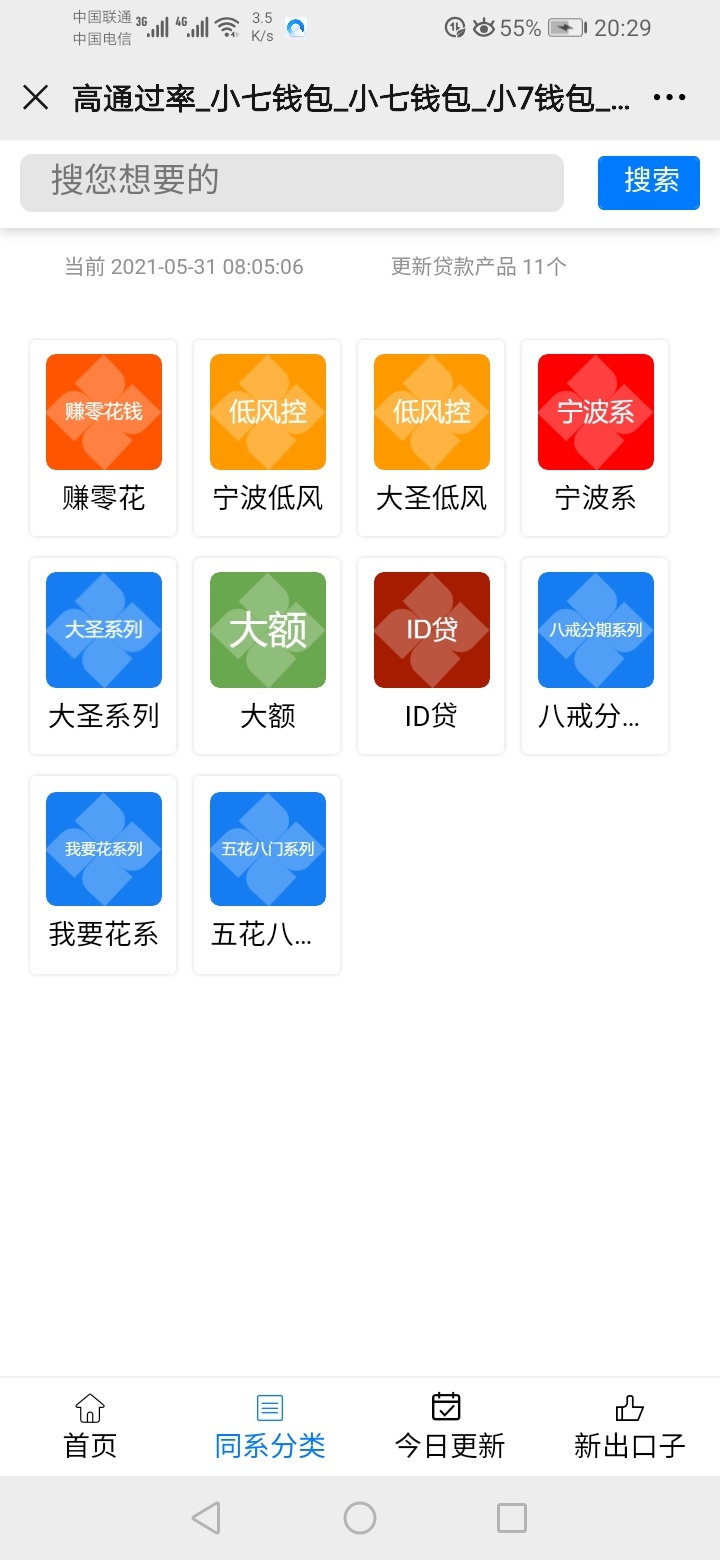Screen dimensions: 720x1560
Task: Open the three-dot overflow menu
Action: tap(669, 97)
